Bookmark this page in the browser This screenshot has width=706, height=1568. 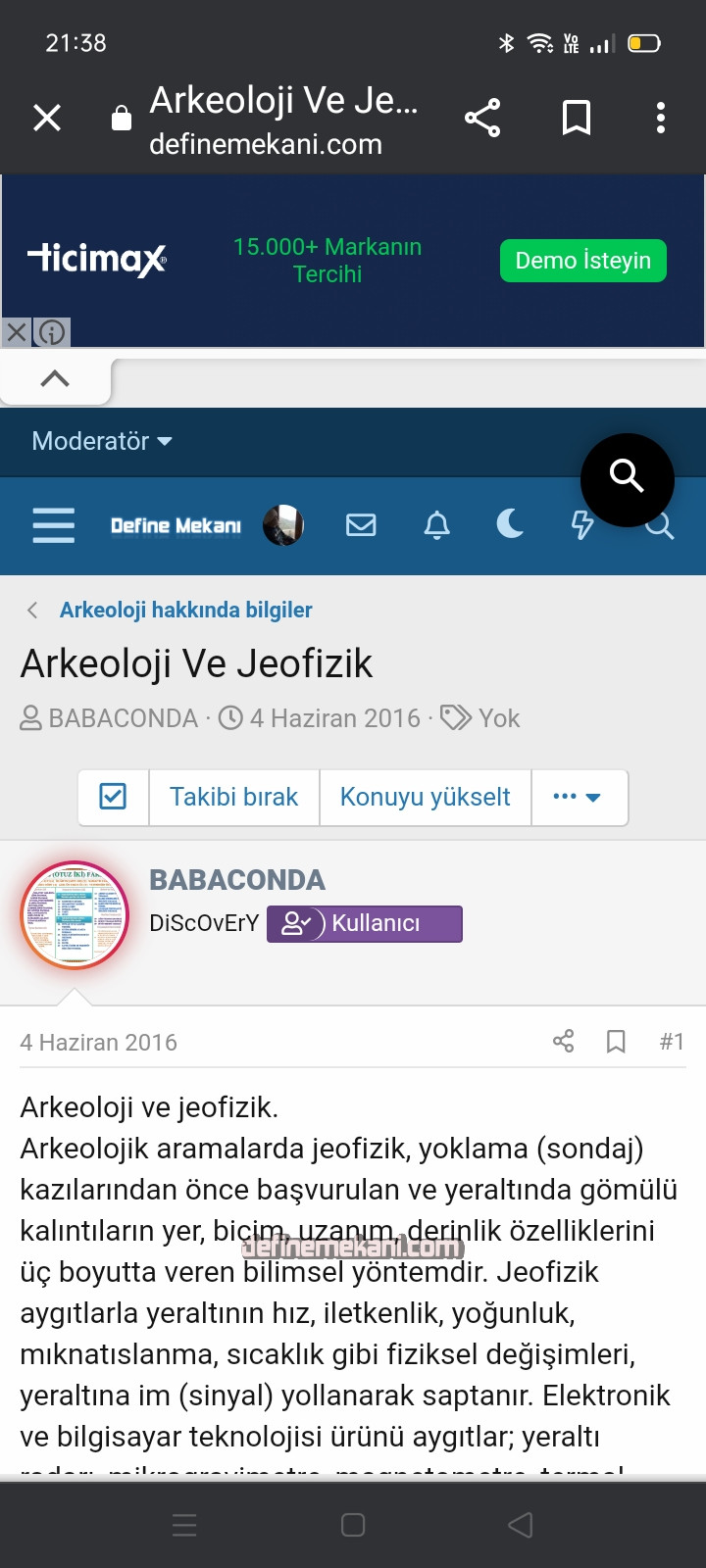click(x=577, y=118)
